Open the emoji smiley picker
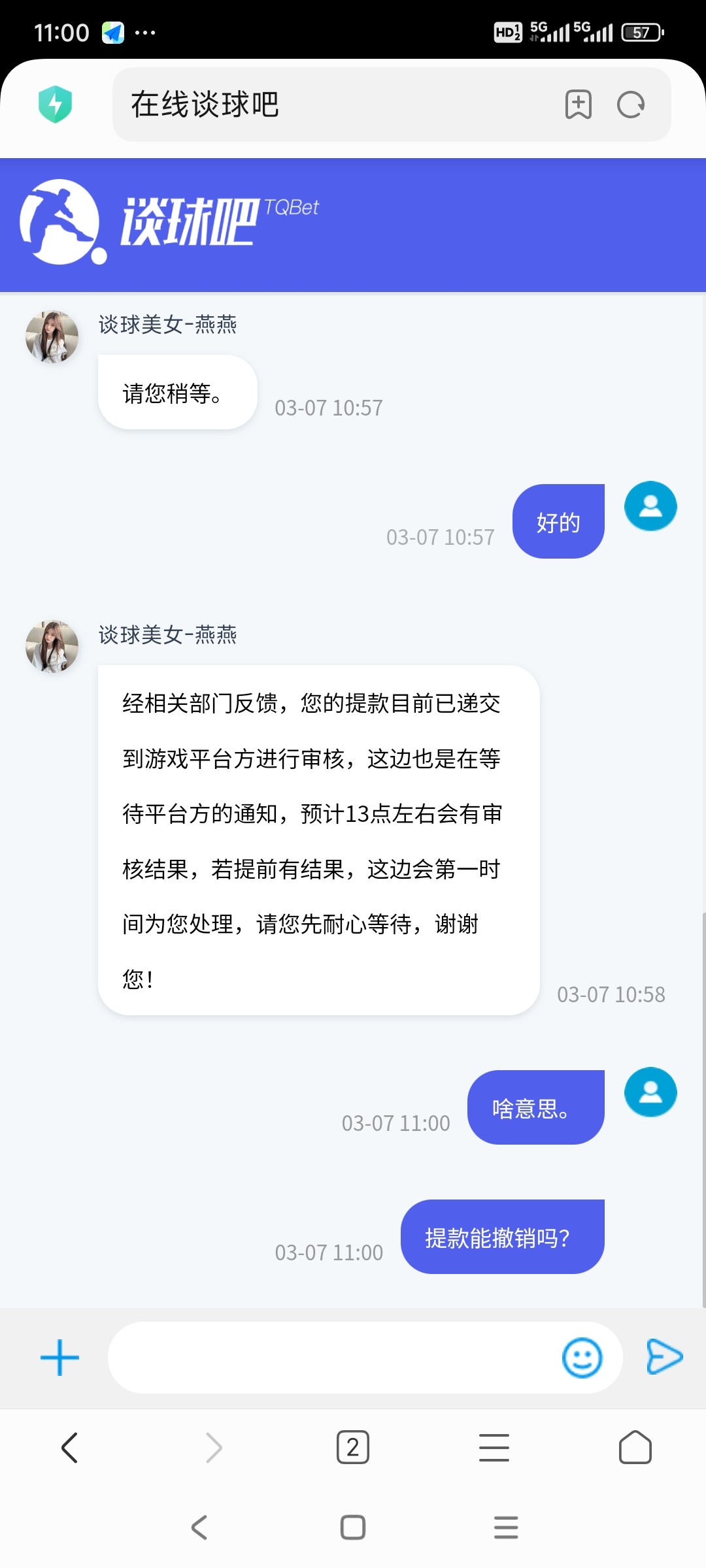This screenshot has height=1568, width=706. 582,1358
